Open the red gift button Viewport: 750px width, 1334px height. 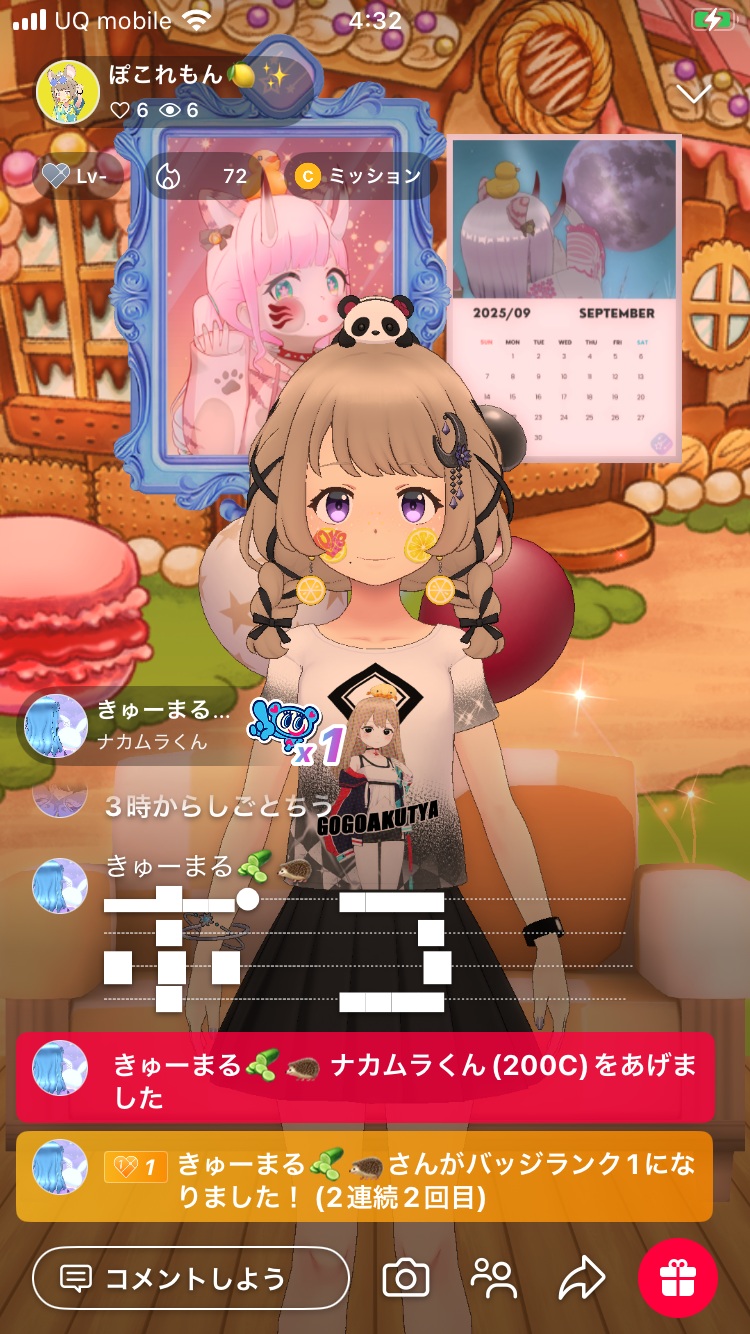678,1277
